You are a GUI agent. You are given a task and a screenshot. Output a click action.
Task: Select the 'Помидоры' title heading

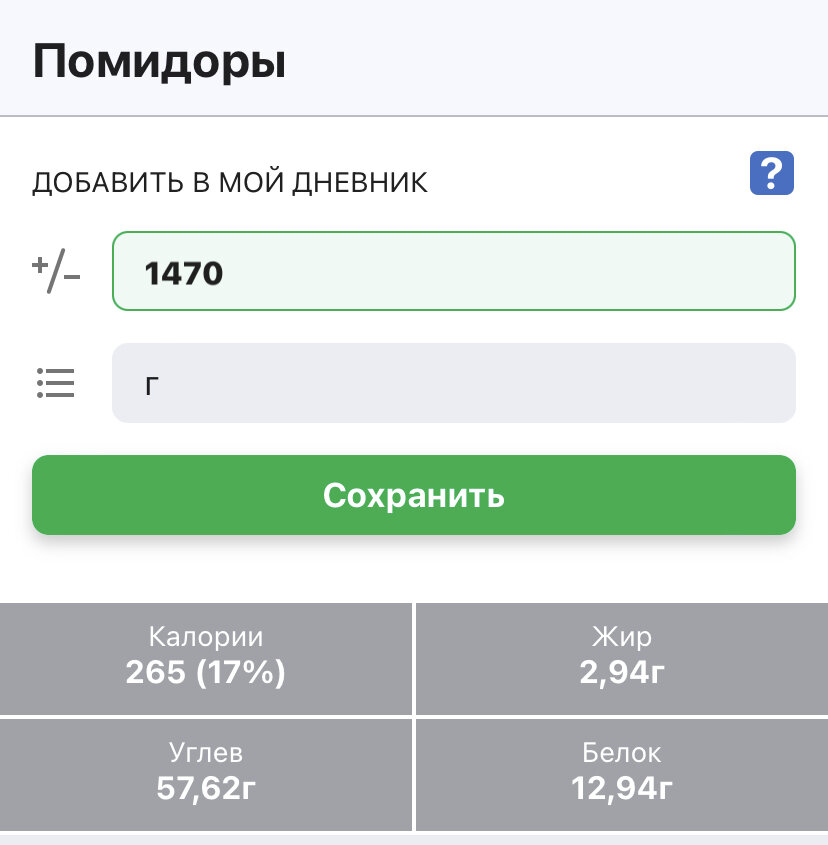tap(158, 60)
